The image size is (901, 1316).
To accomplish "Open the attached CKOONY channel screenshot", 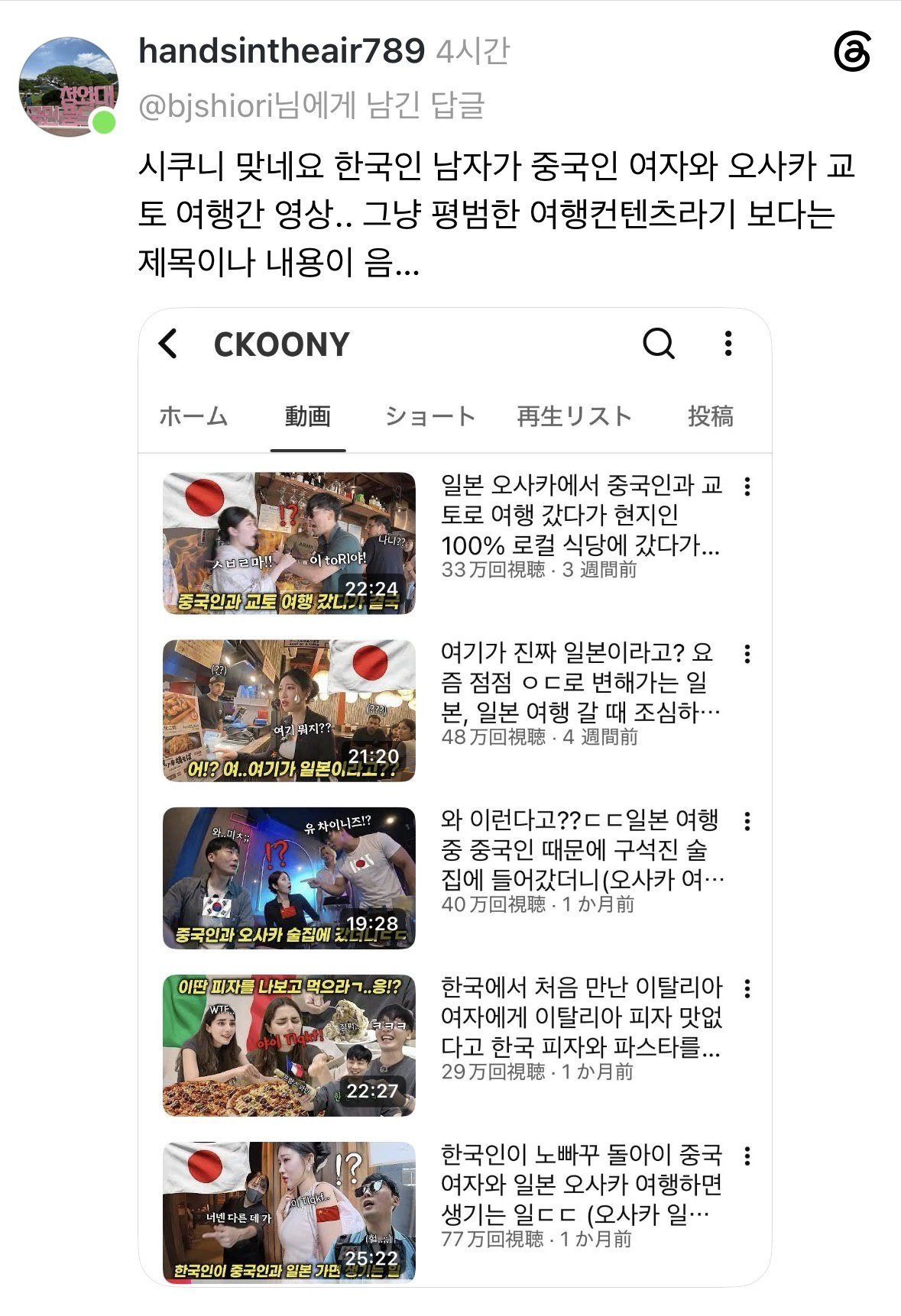I will coord(455,797).
